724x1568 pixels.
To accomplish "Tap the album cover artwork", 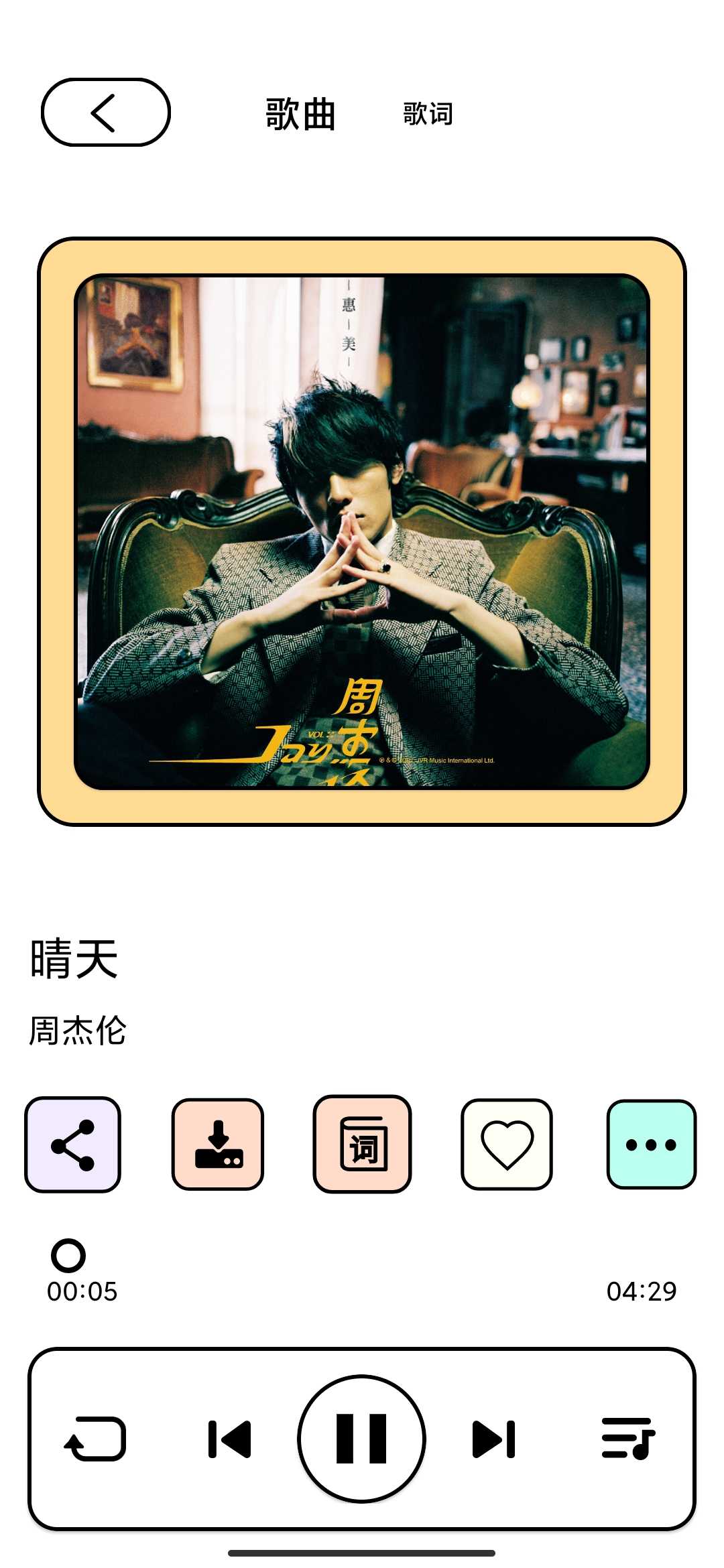I will click(362, 531).
